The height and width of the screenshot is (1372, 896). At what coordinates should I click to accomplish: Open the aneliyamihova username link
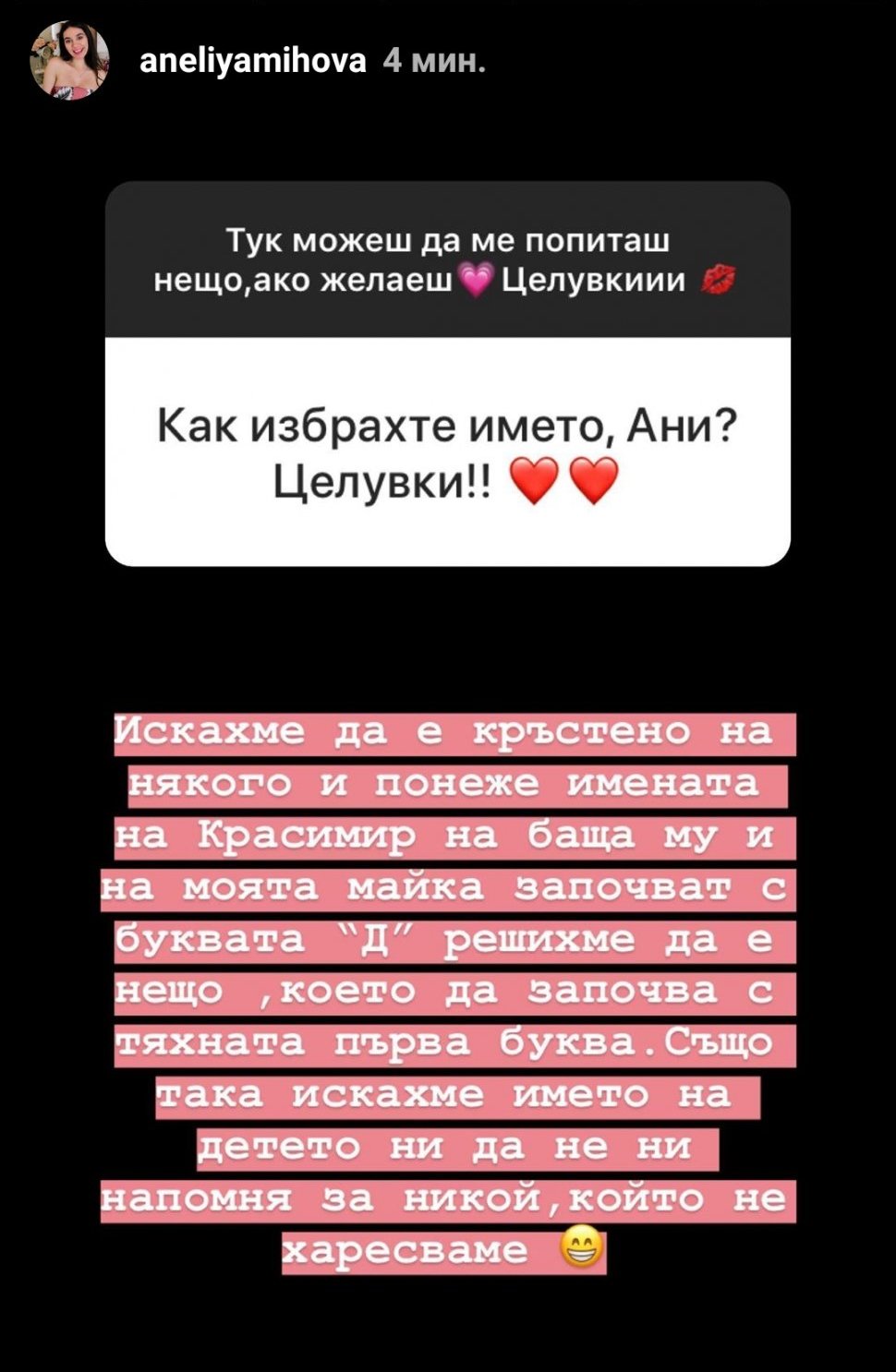pyautogui.click(x=252, y=62)
